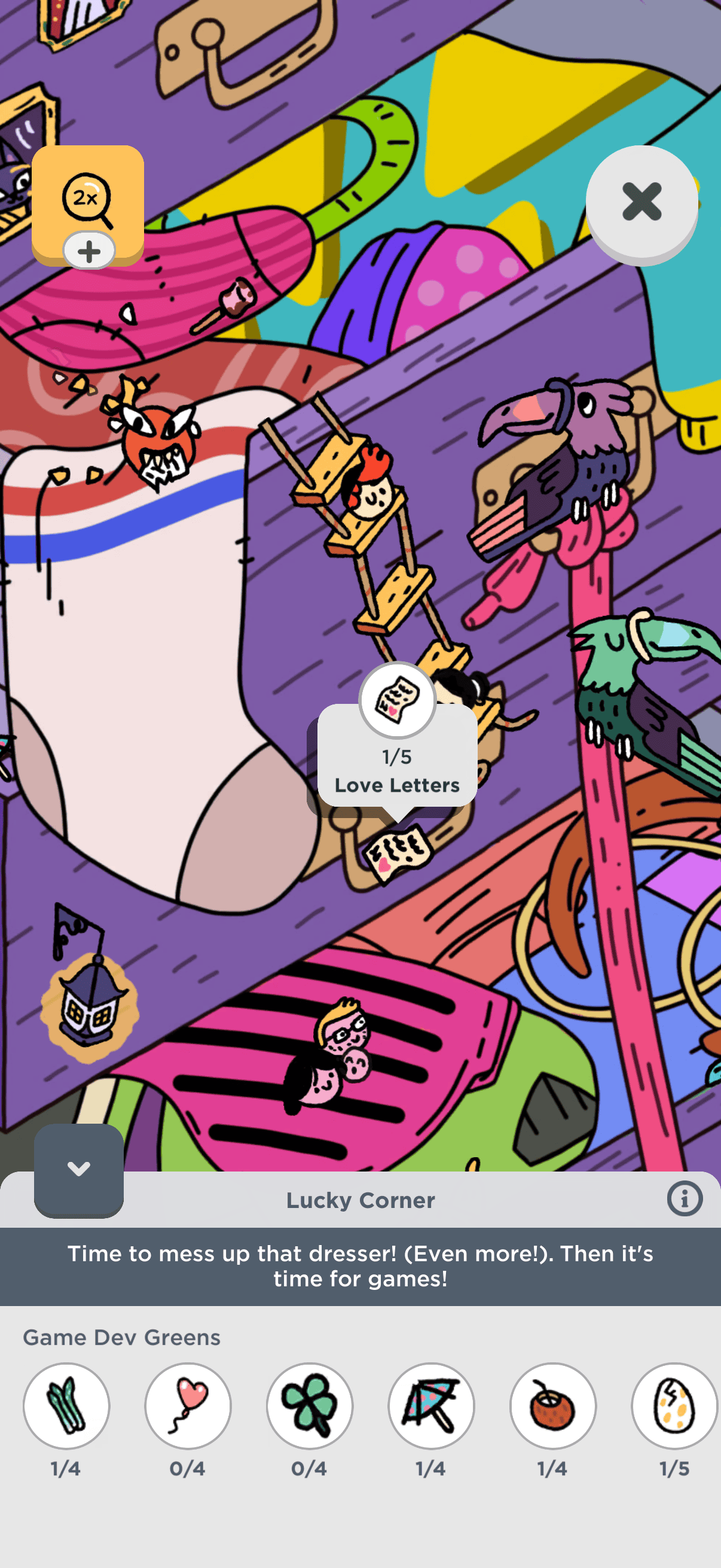Tap the love letter under the tooltip
The image size is (721, 1568).
398,852
